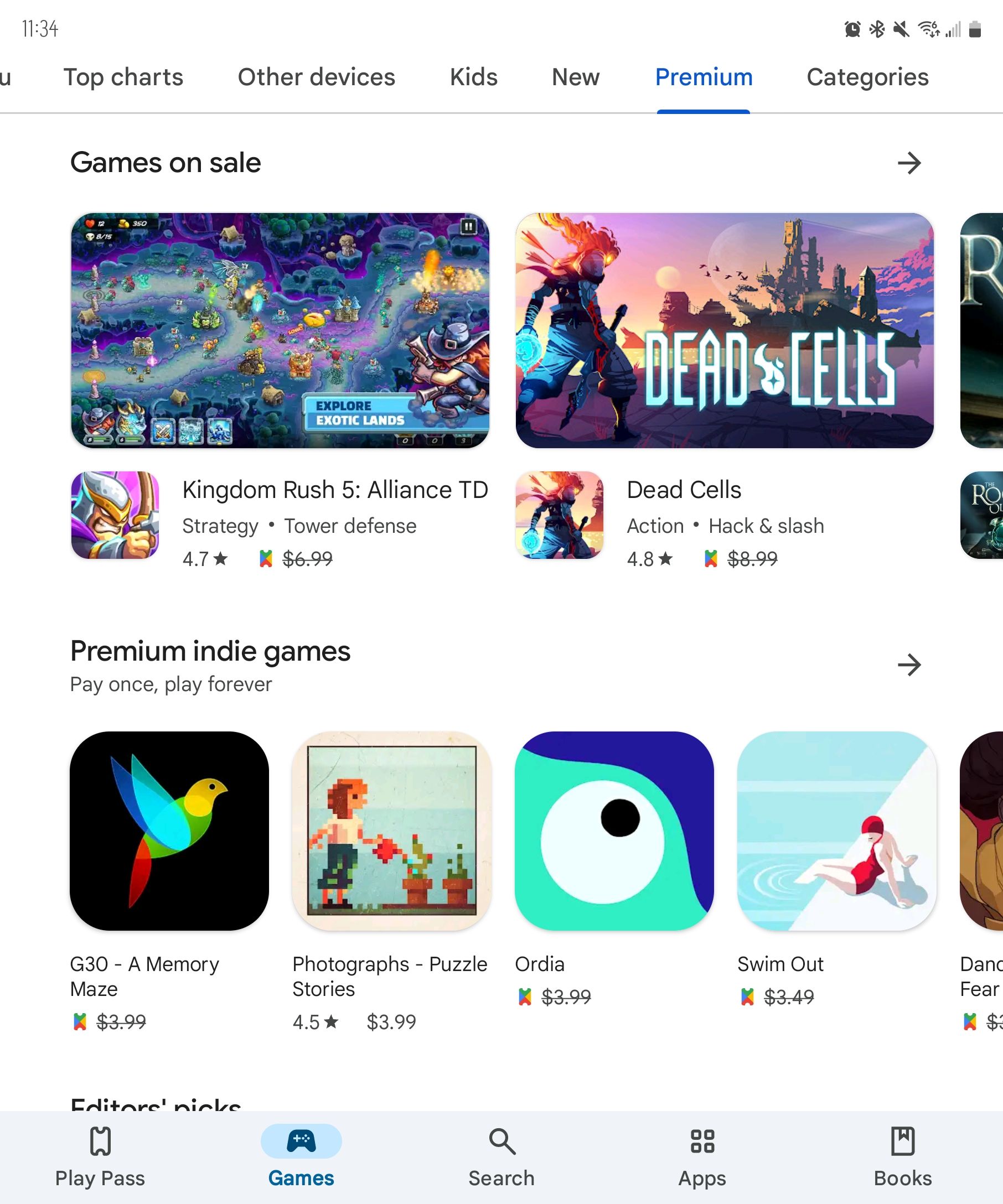Go to the Apps section
This screenshot has height=1204, width=1003.
click(702, 1156)
